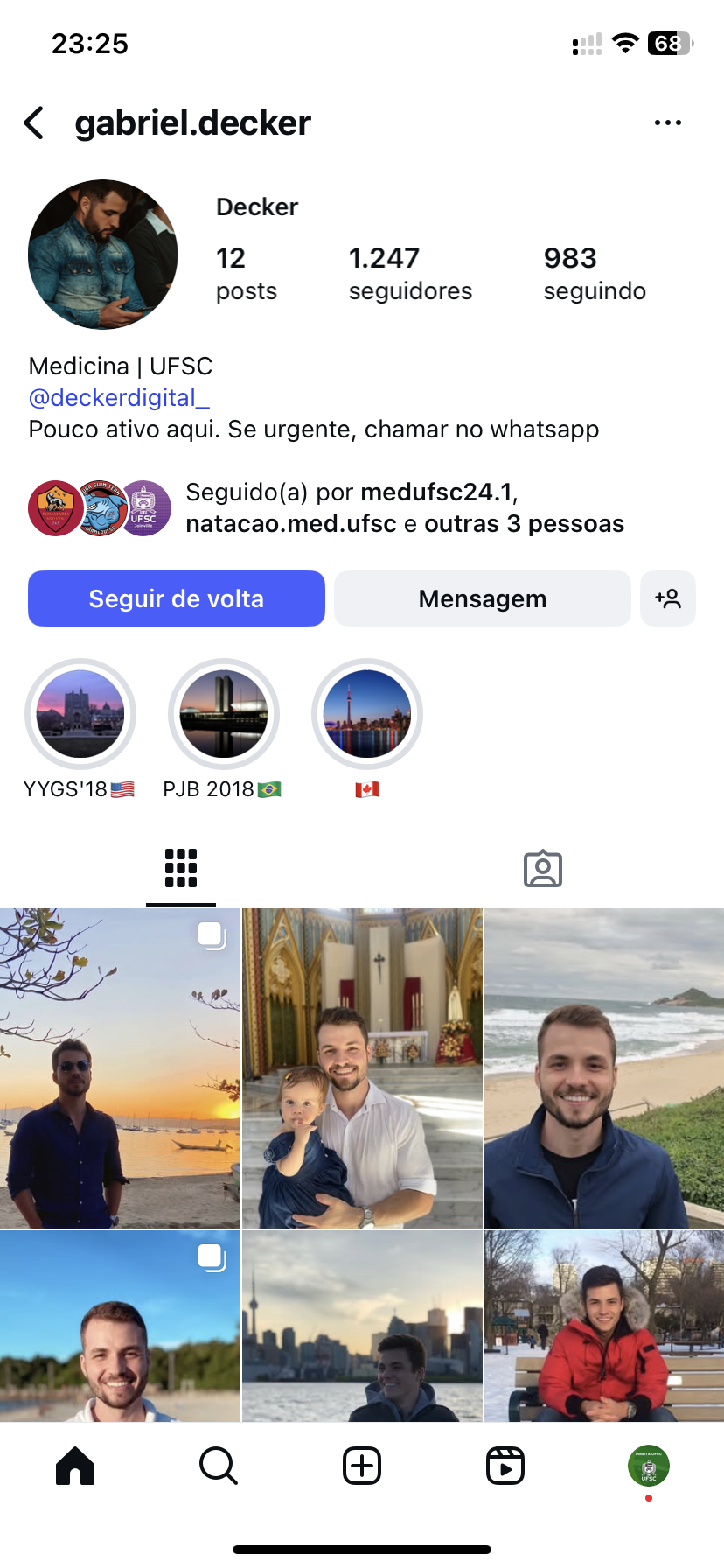Image resolution: width=724 pixels, height=1568 pixels.
Task: Open the sunset beach carousel post
Action: tap(120, 1067)
